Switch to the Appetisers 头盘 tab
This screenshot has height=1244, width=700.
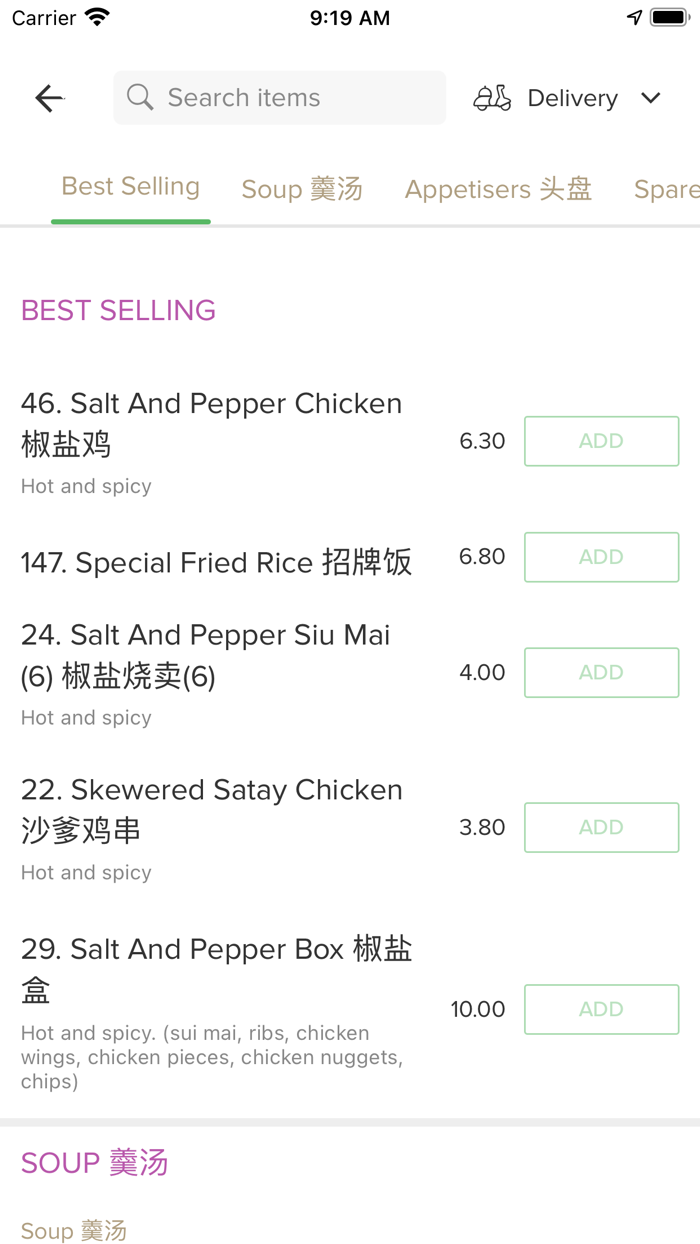[x=498, y=189]
